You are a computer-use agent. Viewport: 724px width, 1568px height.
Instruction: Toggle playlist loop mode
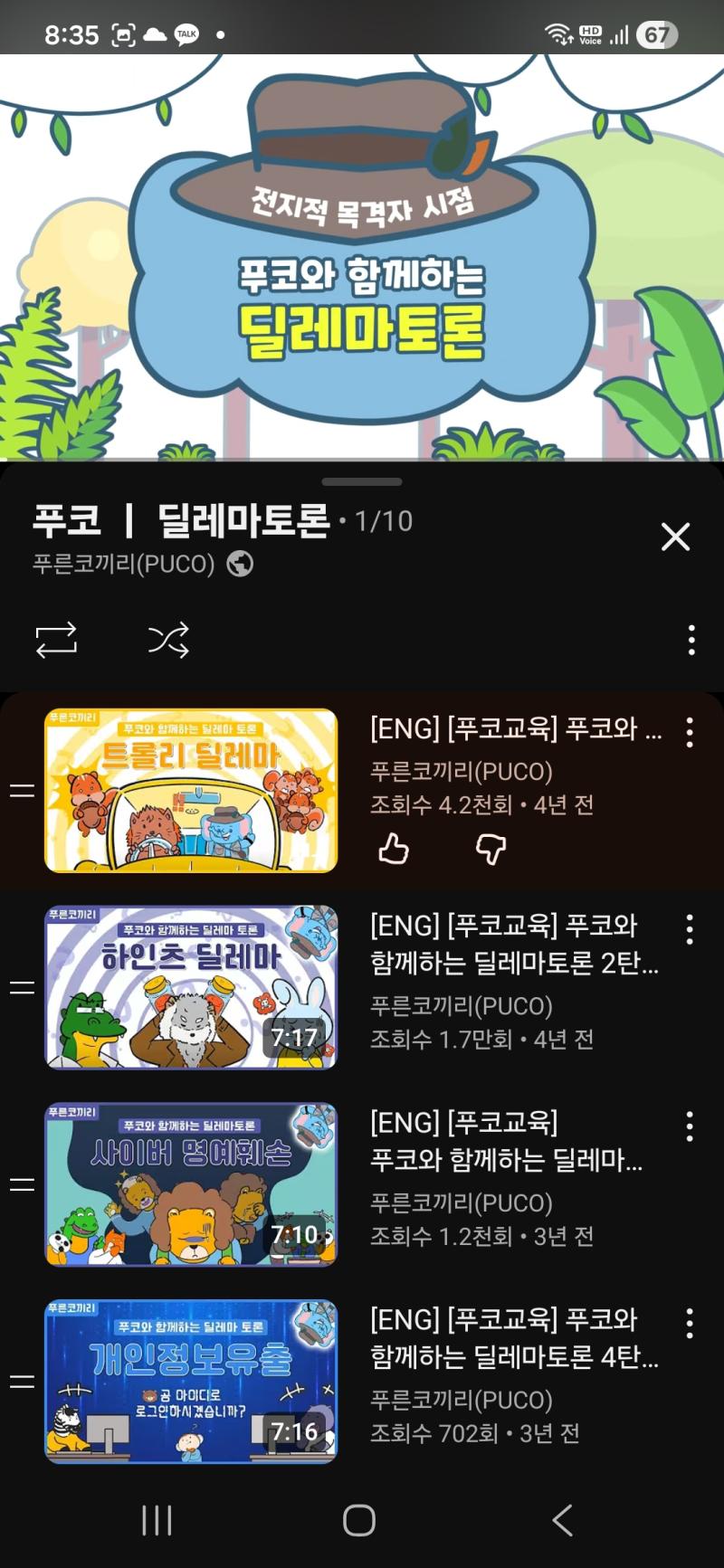coord(56,640)
